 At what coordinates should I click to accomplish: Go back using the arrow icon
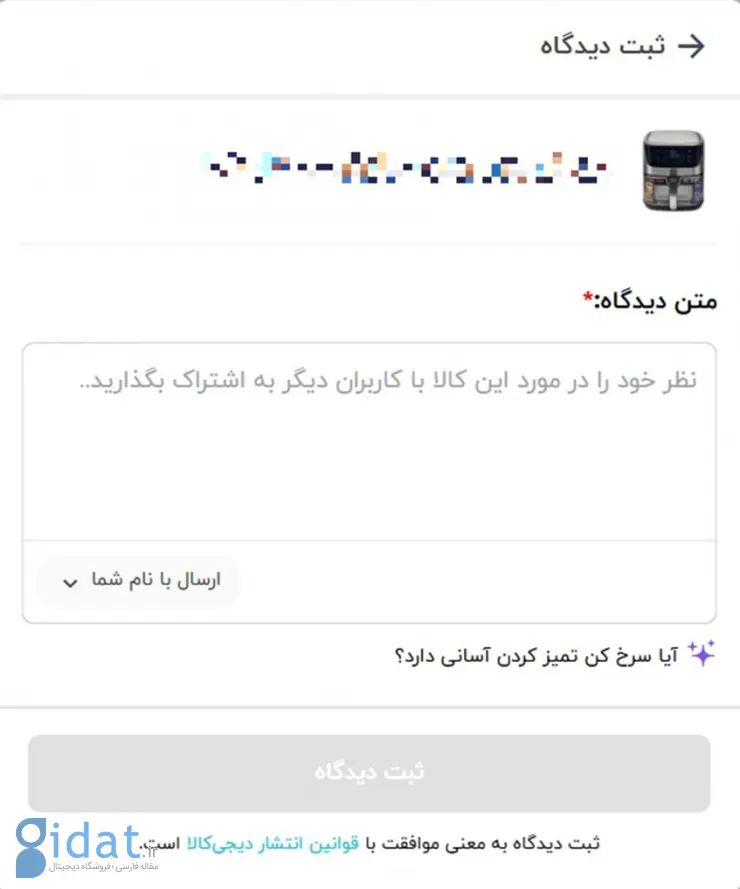(x=691, y=46)
